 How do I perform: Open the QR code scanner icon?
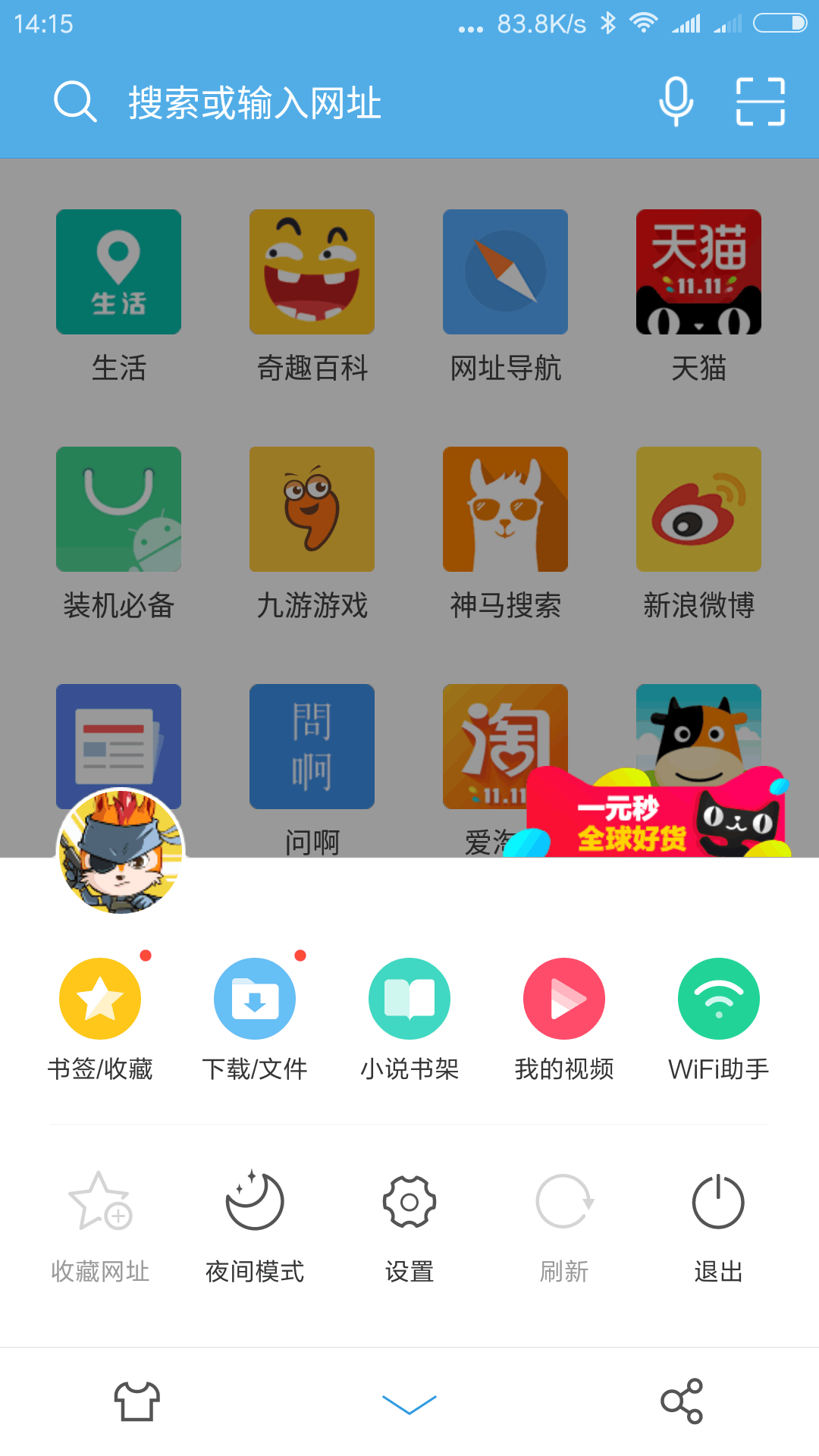click(761, 102)
